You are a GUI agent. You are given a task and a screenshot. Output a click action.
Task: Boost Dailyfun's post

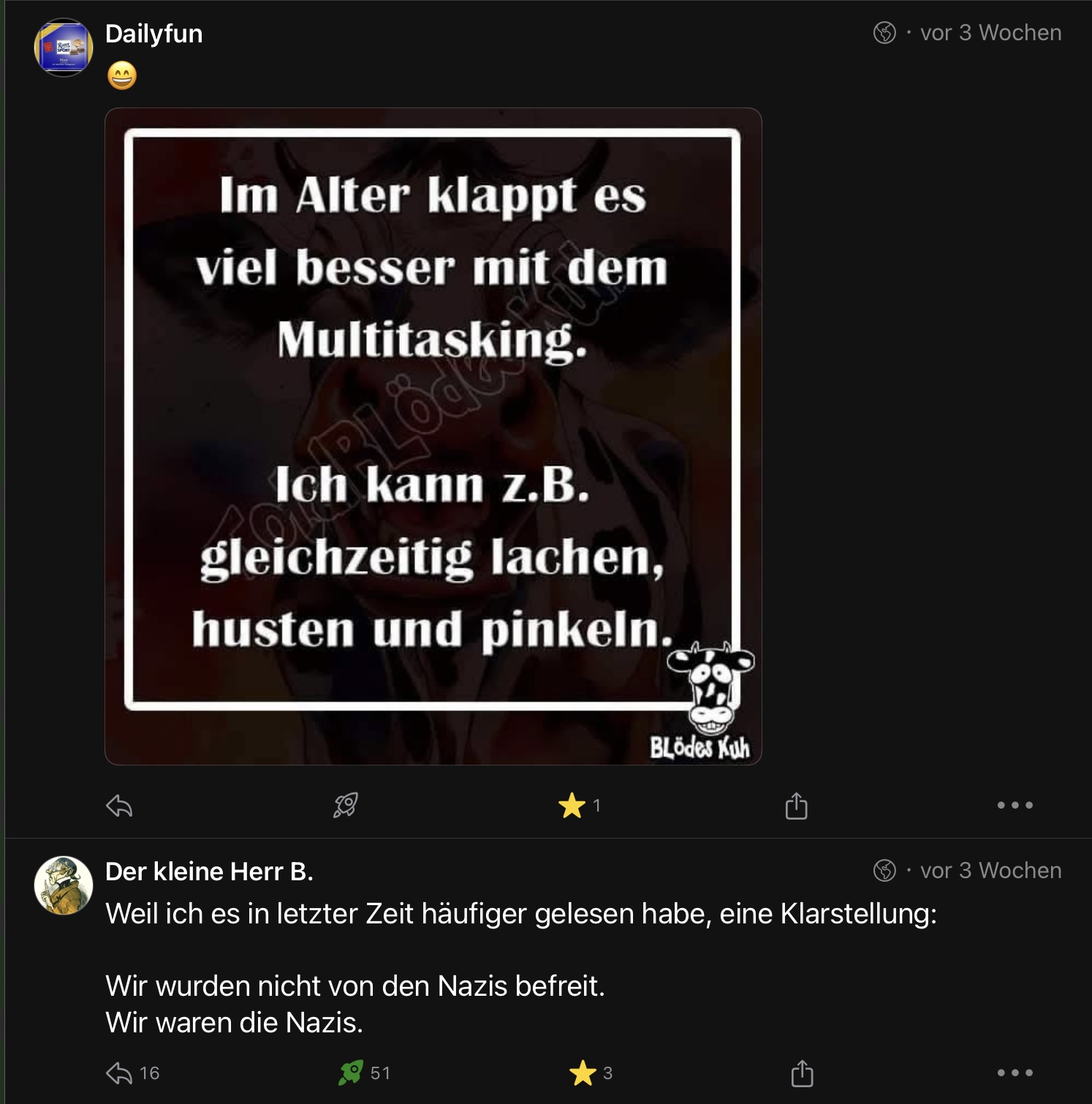tap(346, 806)
